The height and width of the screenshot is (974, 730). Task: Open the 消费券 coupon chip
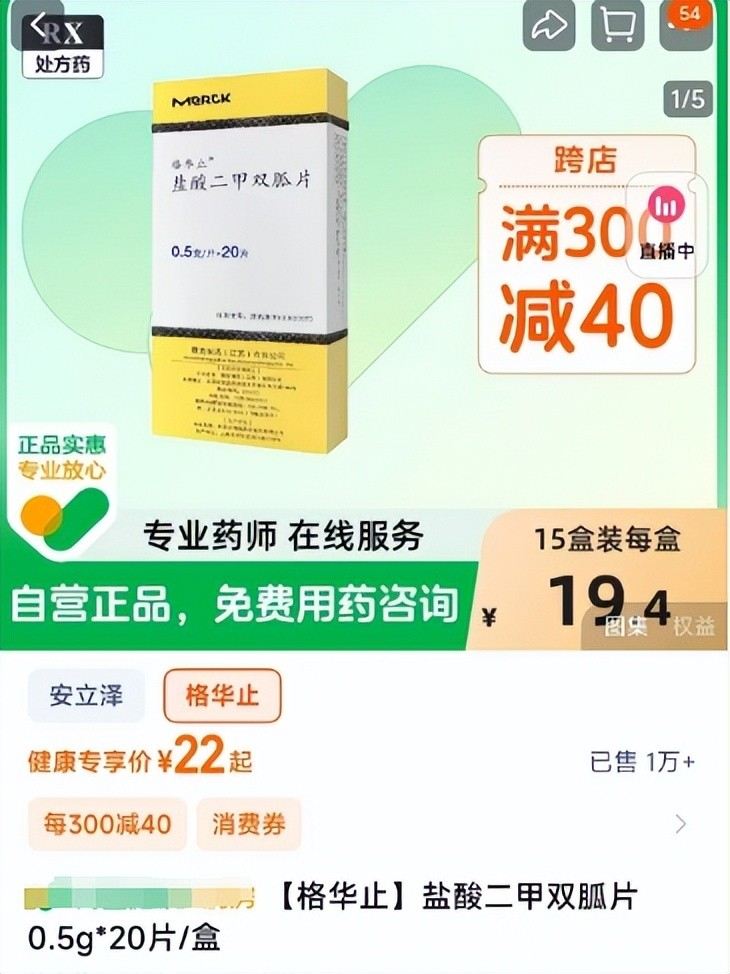point(248,824)
